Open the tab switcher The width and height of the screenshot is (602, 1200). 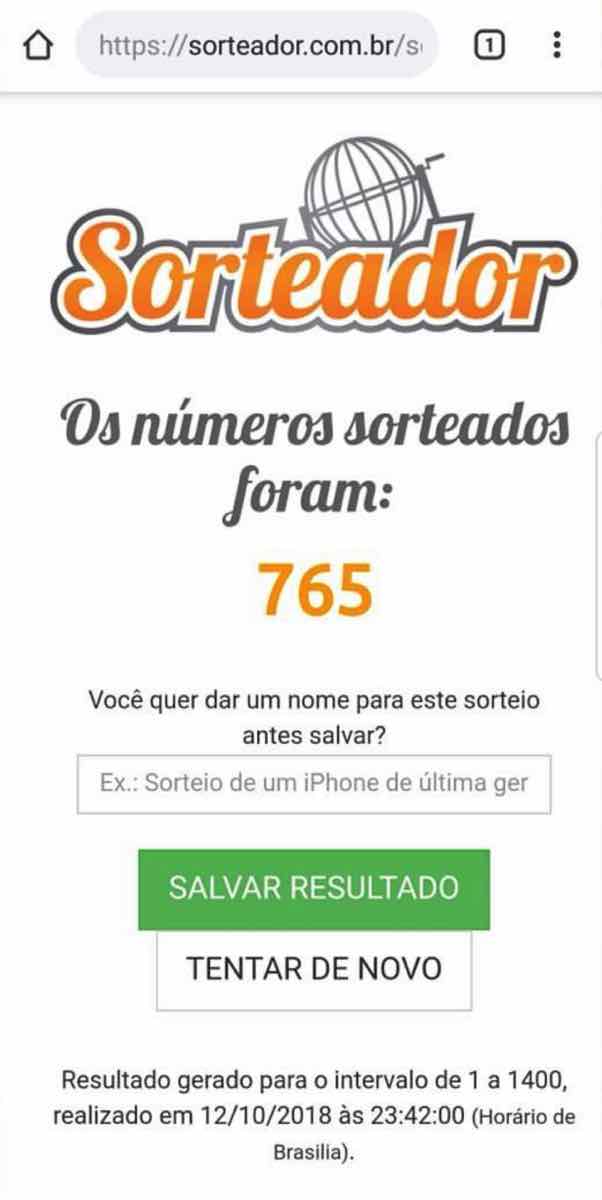489,45
